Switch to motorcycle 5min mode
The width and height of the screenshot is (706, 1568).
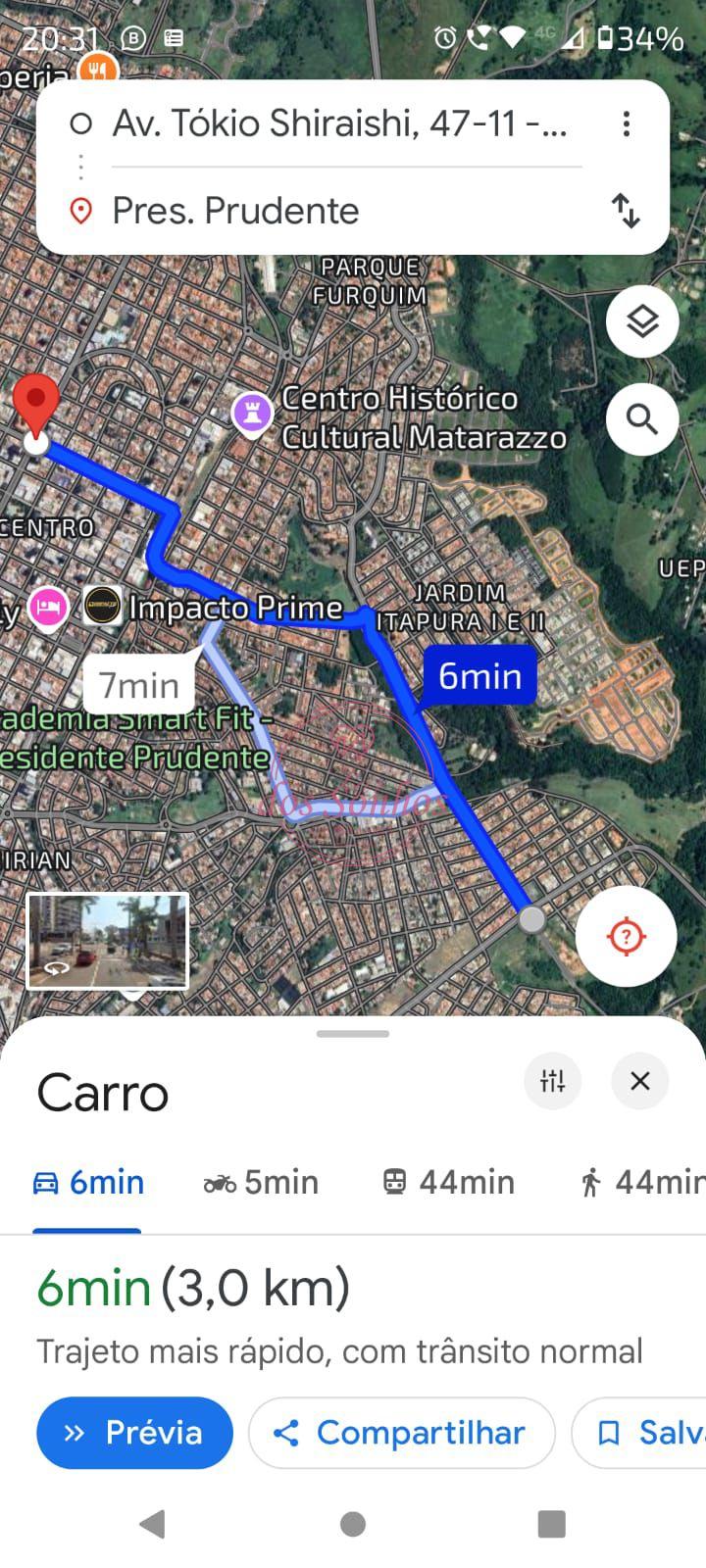pos(261,1183)
